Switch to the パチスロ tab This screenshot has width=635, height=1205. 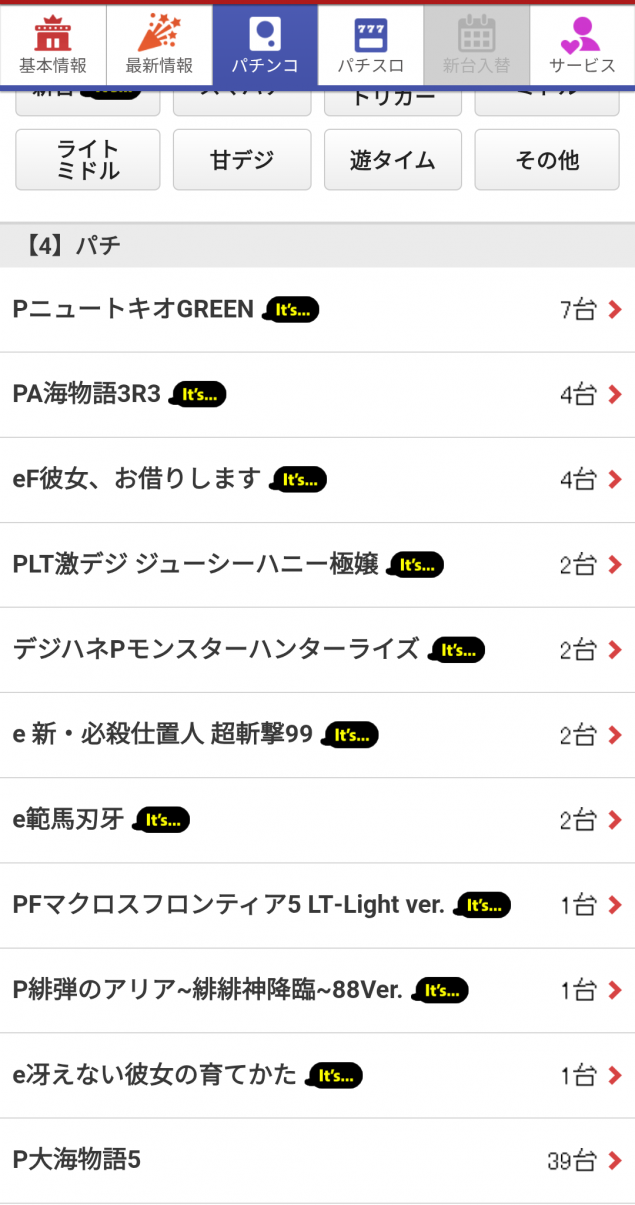371,46
